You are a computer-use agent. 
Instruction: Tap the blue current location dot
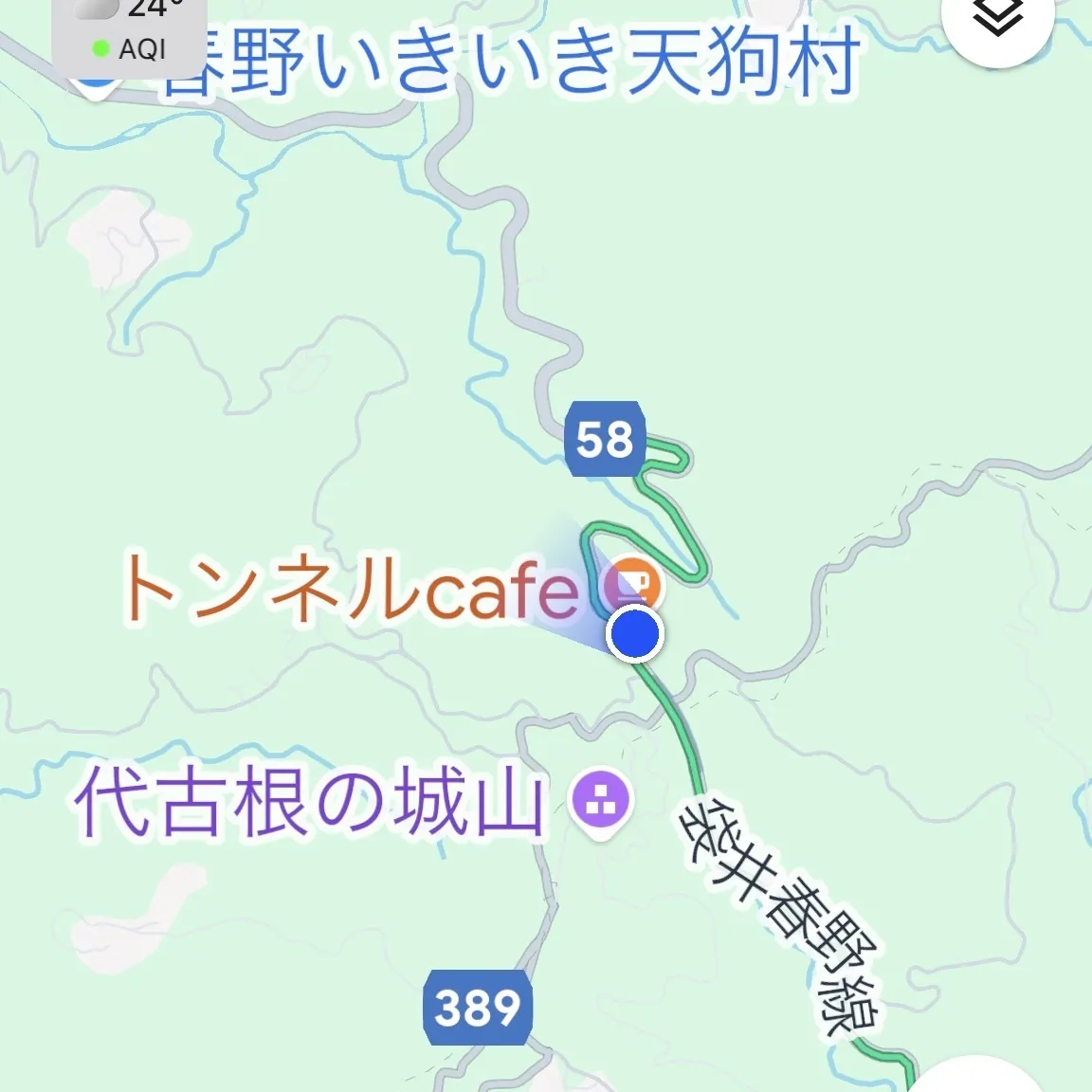click(x=634, y=634)
